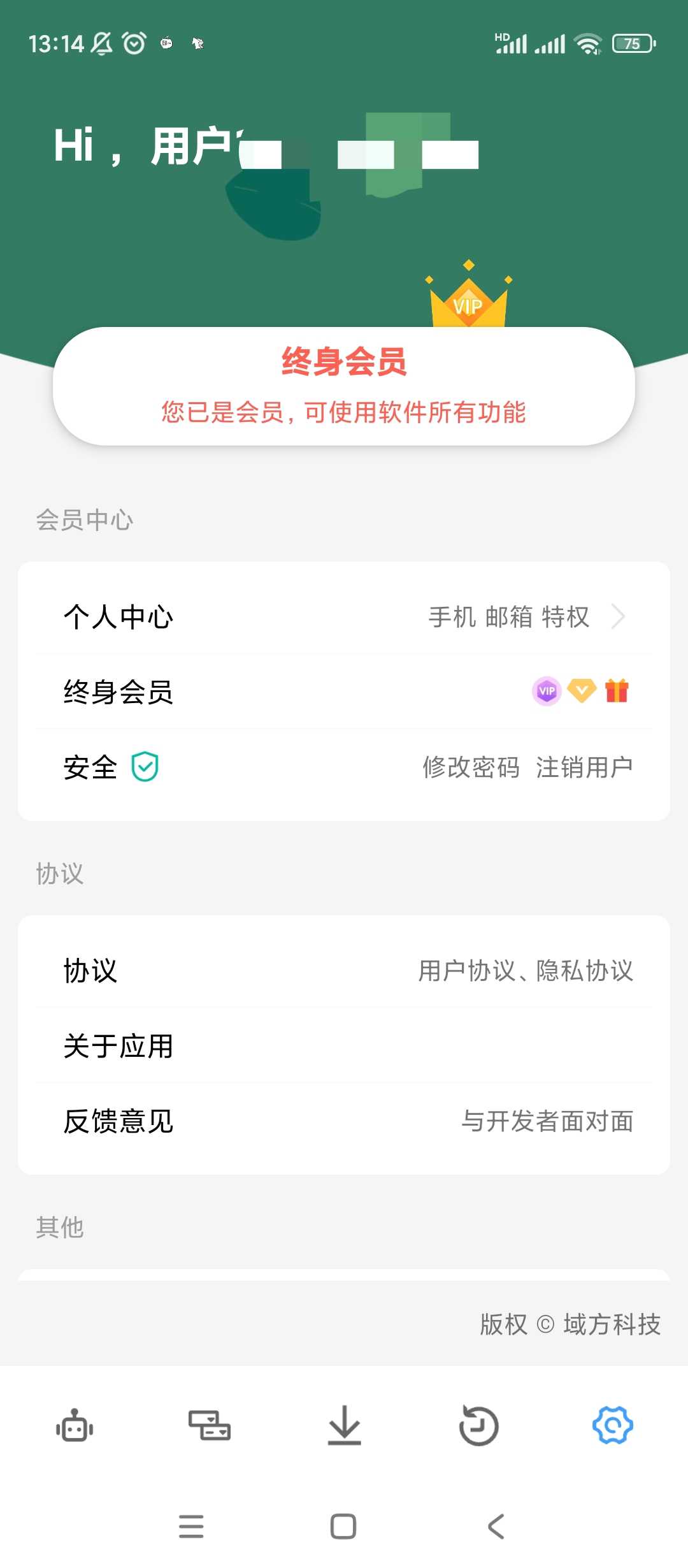Go back with the system back button
Image resolution: width=688 pixels, height=1568 pixels.
coord(496,1527)
